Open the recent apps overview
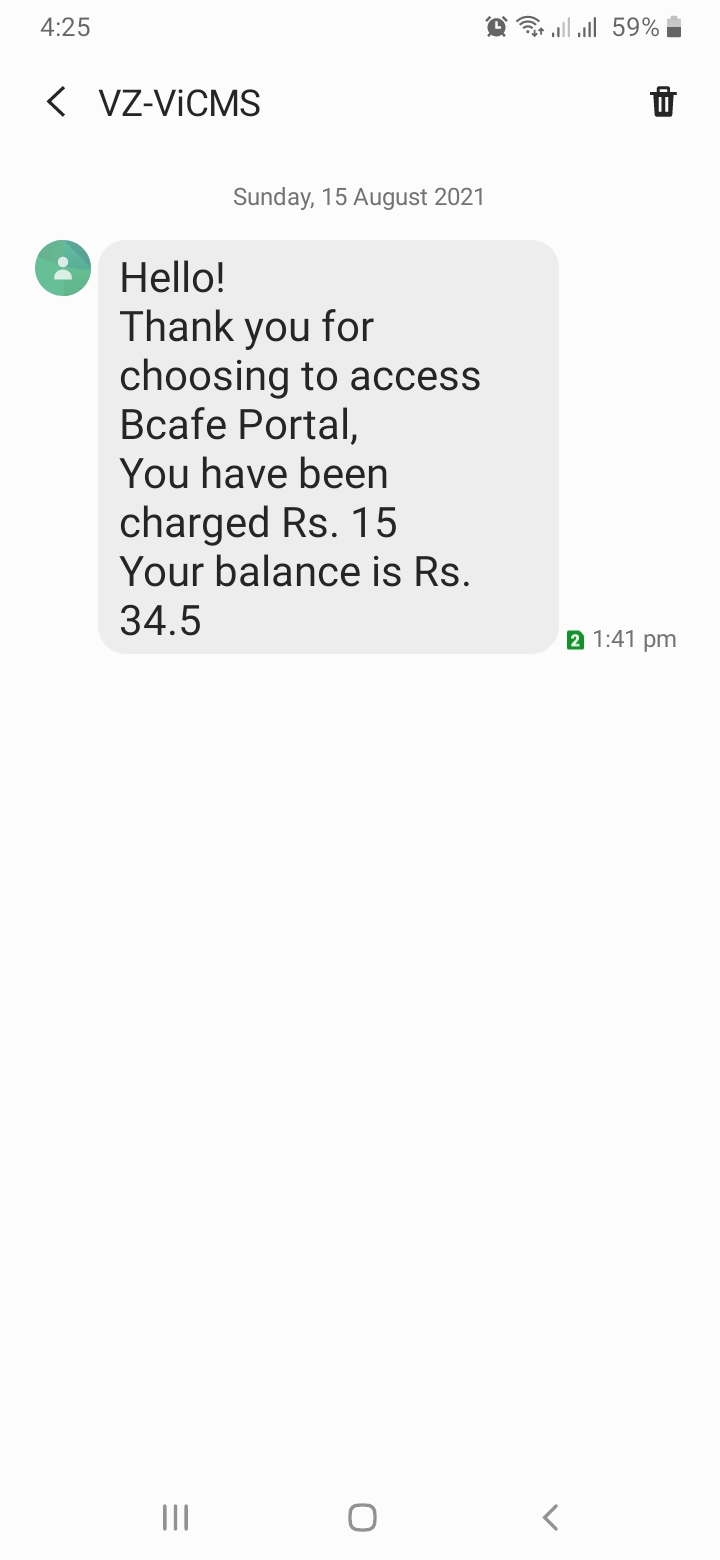 [175, 1517]
